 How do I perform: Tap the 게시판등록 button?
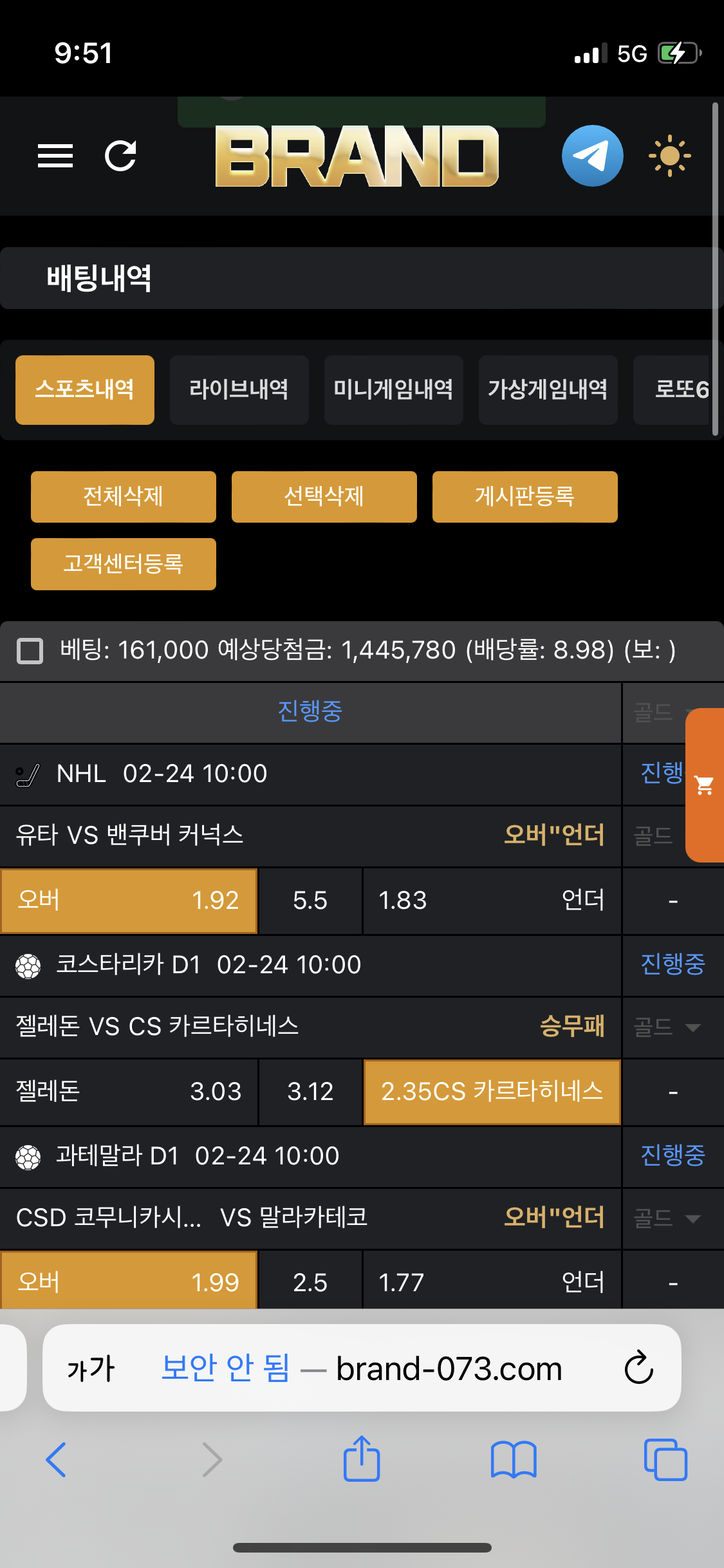click(x=524, y=496)
